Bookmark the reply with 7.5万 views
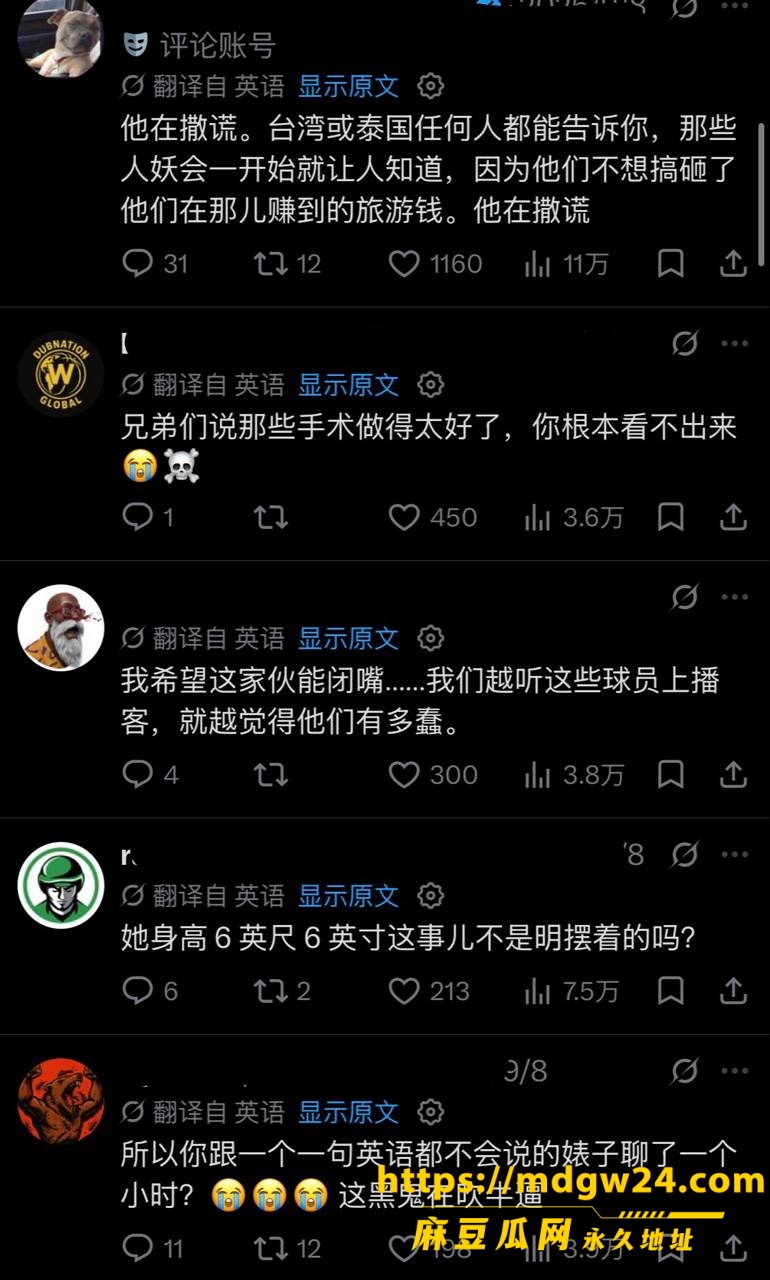 tap(671, 991)
